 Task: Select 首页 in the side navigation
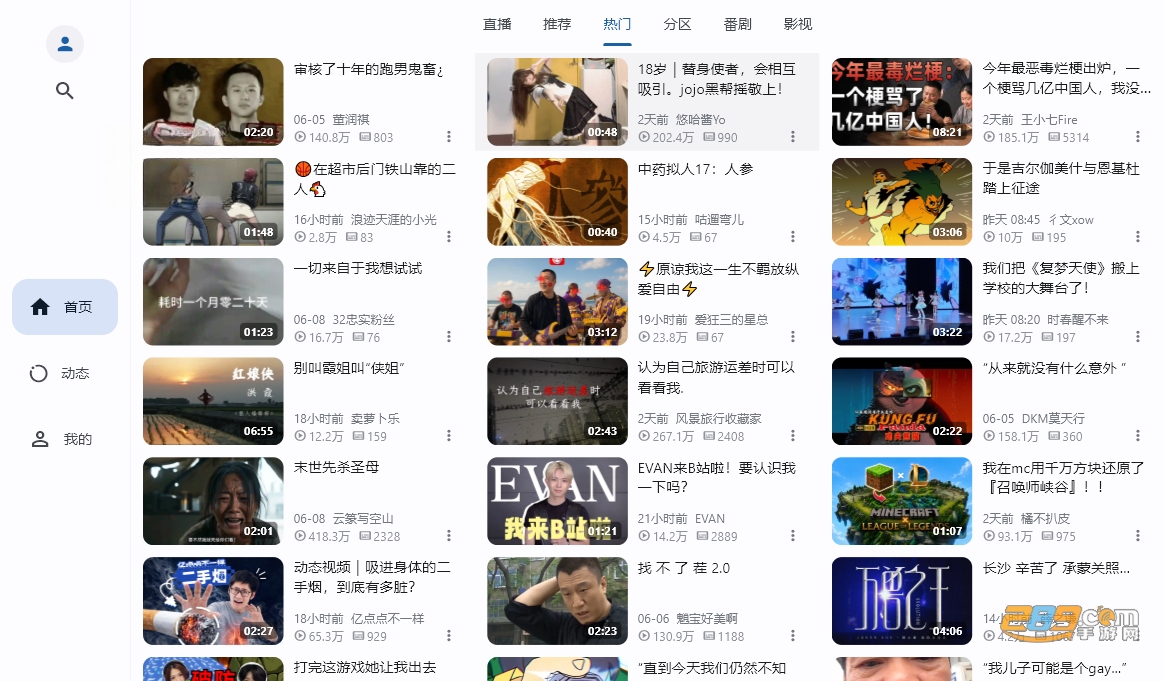(65, 307)
